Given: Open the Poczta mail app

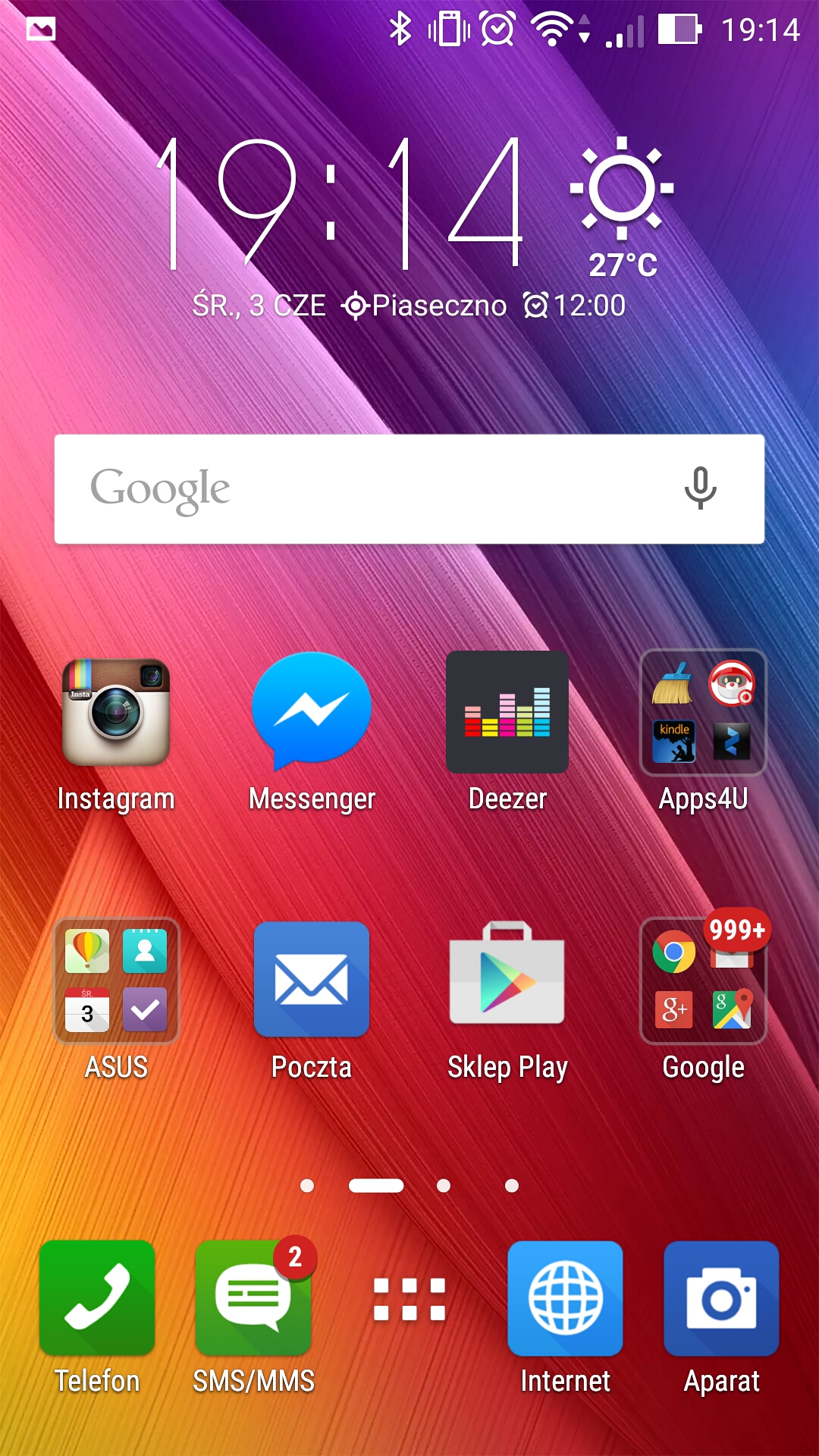Looking at the screenshot, I should click(312, 980).
